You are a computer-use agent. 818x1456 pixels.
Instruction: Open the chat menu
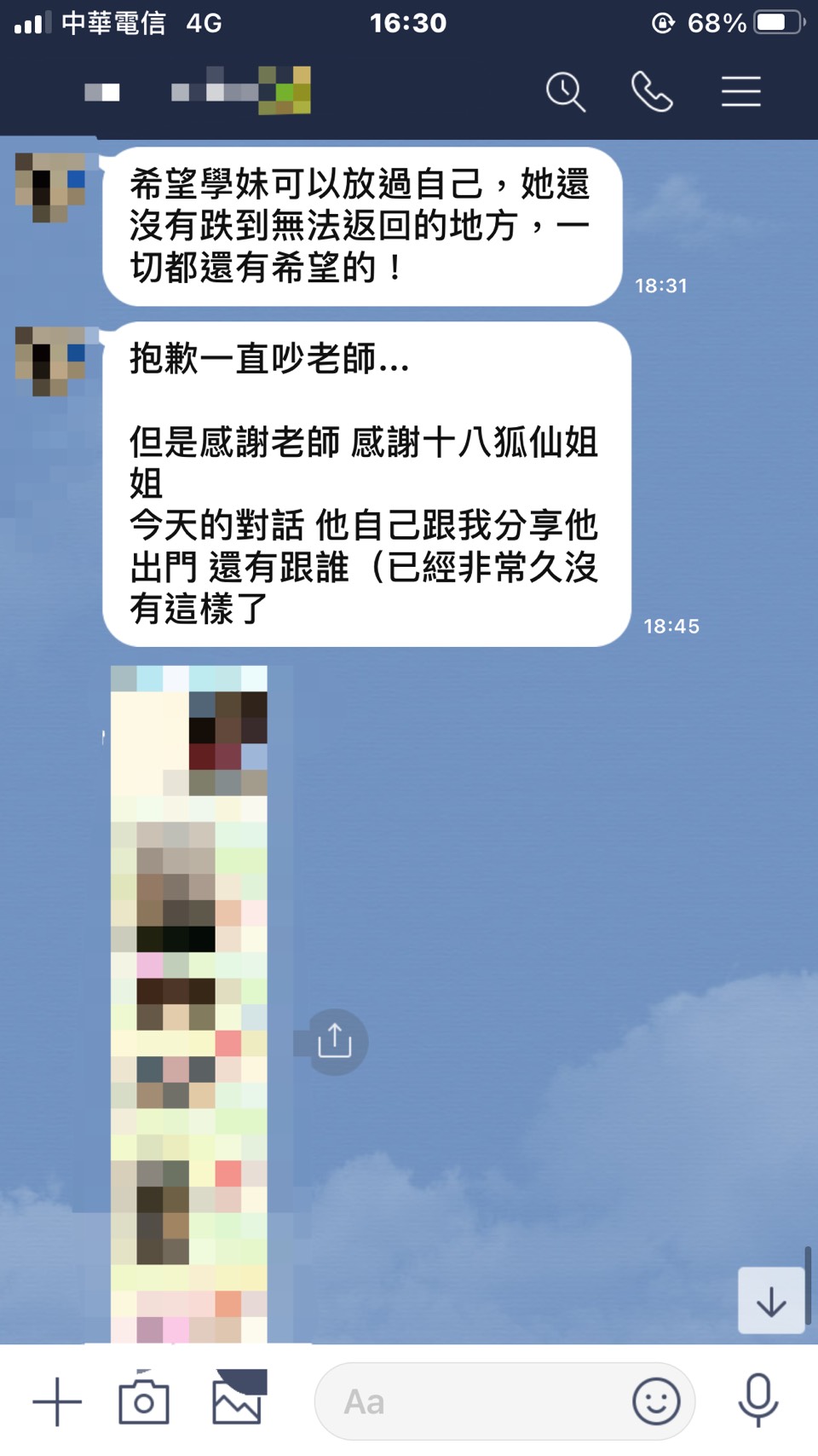[740, 91]
